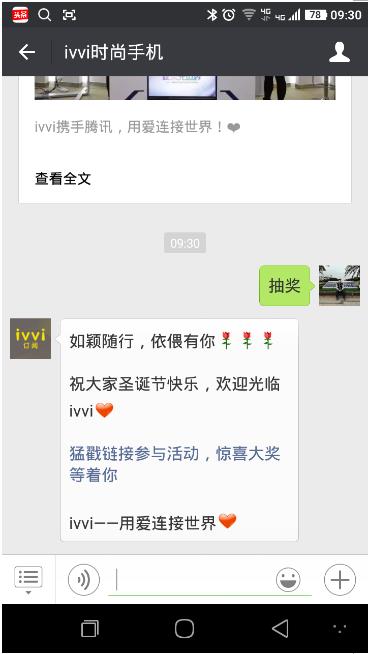Switch to the account menu list icon
368x654 pixels.
coord(28,579)
